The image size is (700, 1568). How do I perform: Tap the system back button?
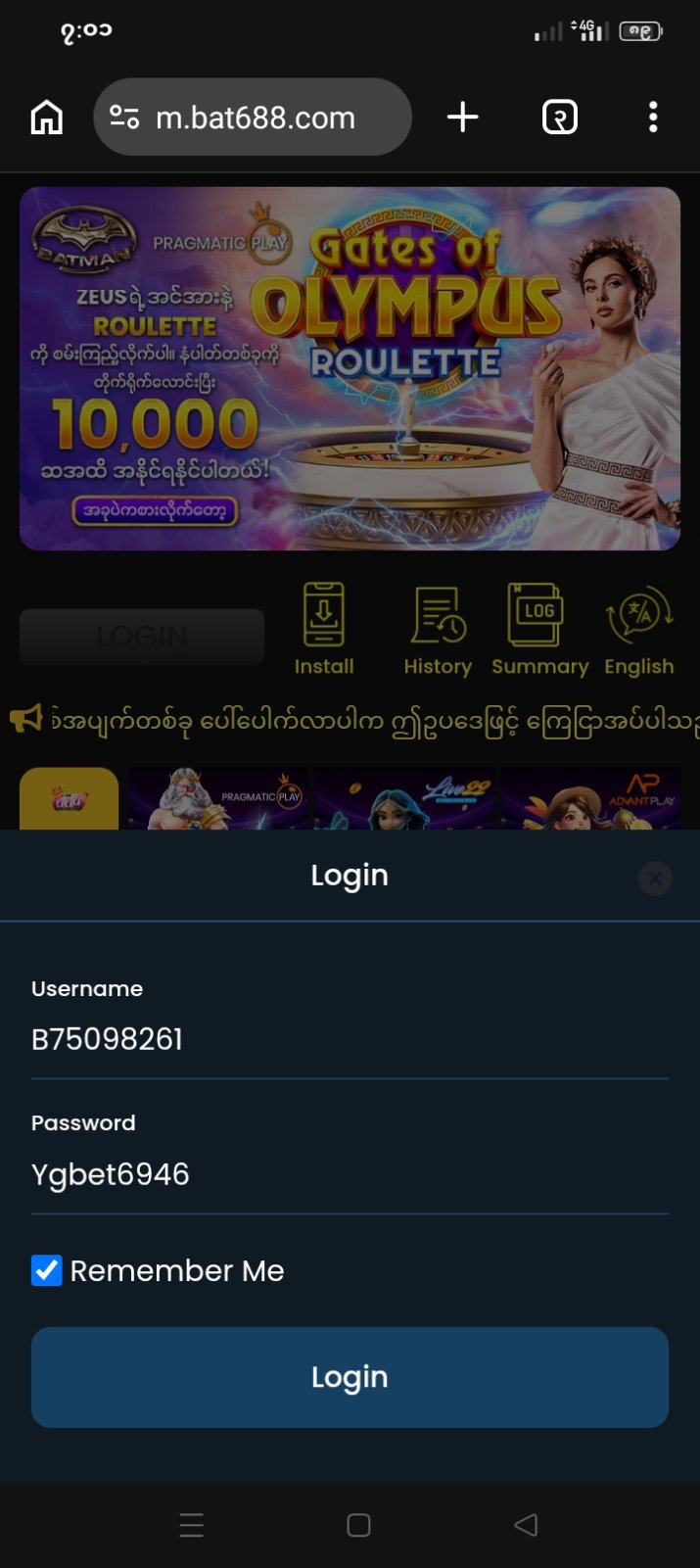[526, 1525]
